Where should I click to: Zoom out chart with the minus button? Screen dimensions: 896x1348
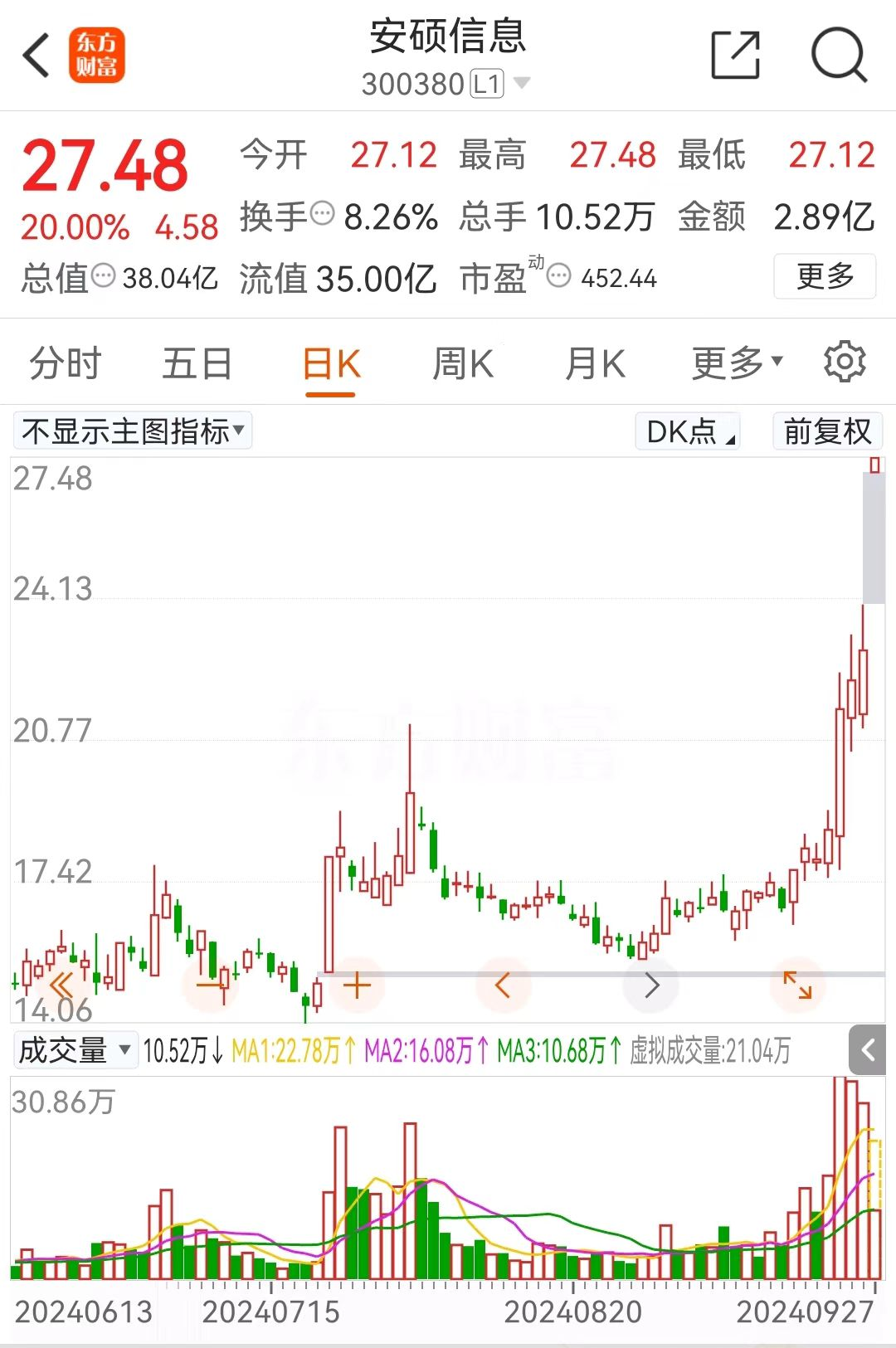point(211,985)
